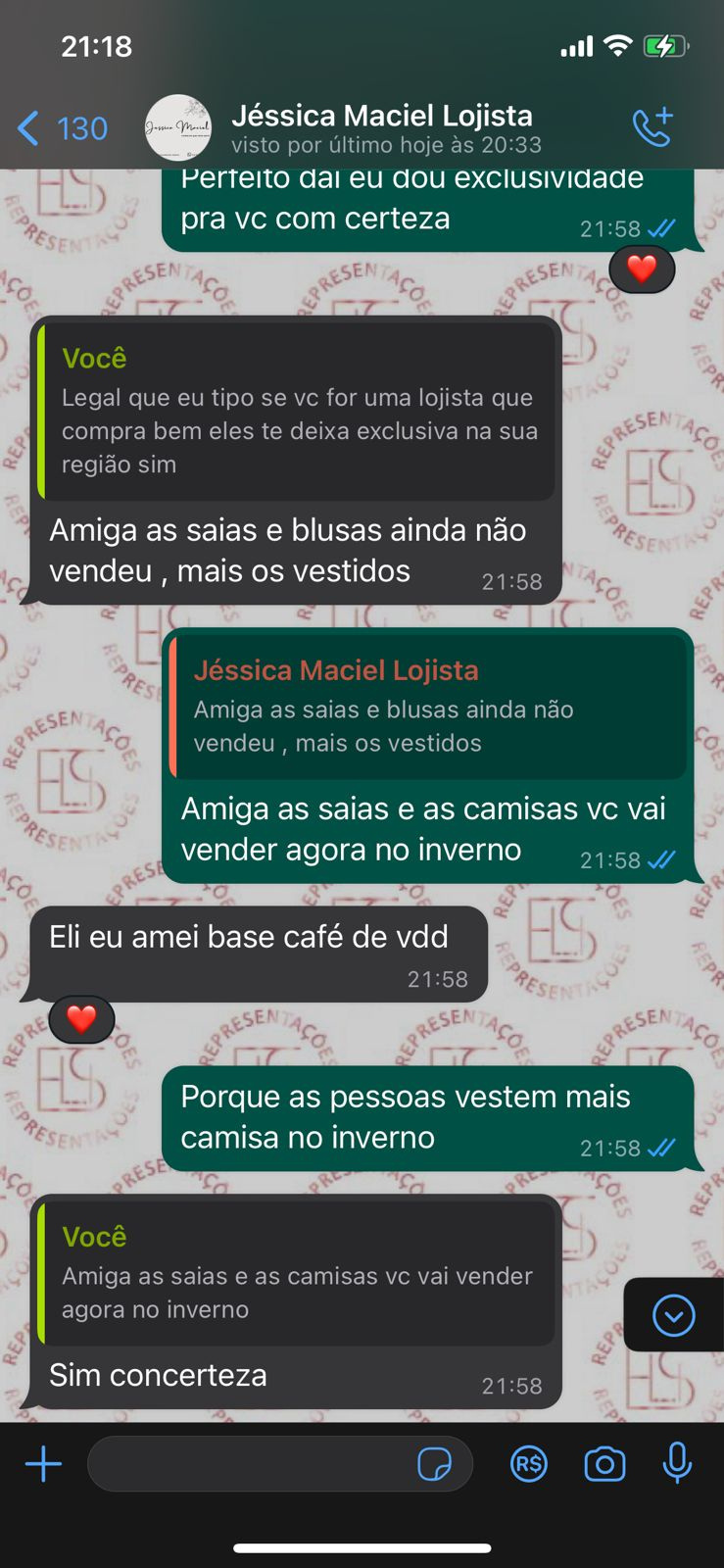Open the attachment plus menu
Viewport: 724px width, 1568px height.
point(43,1464)
